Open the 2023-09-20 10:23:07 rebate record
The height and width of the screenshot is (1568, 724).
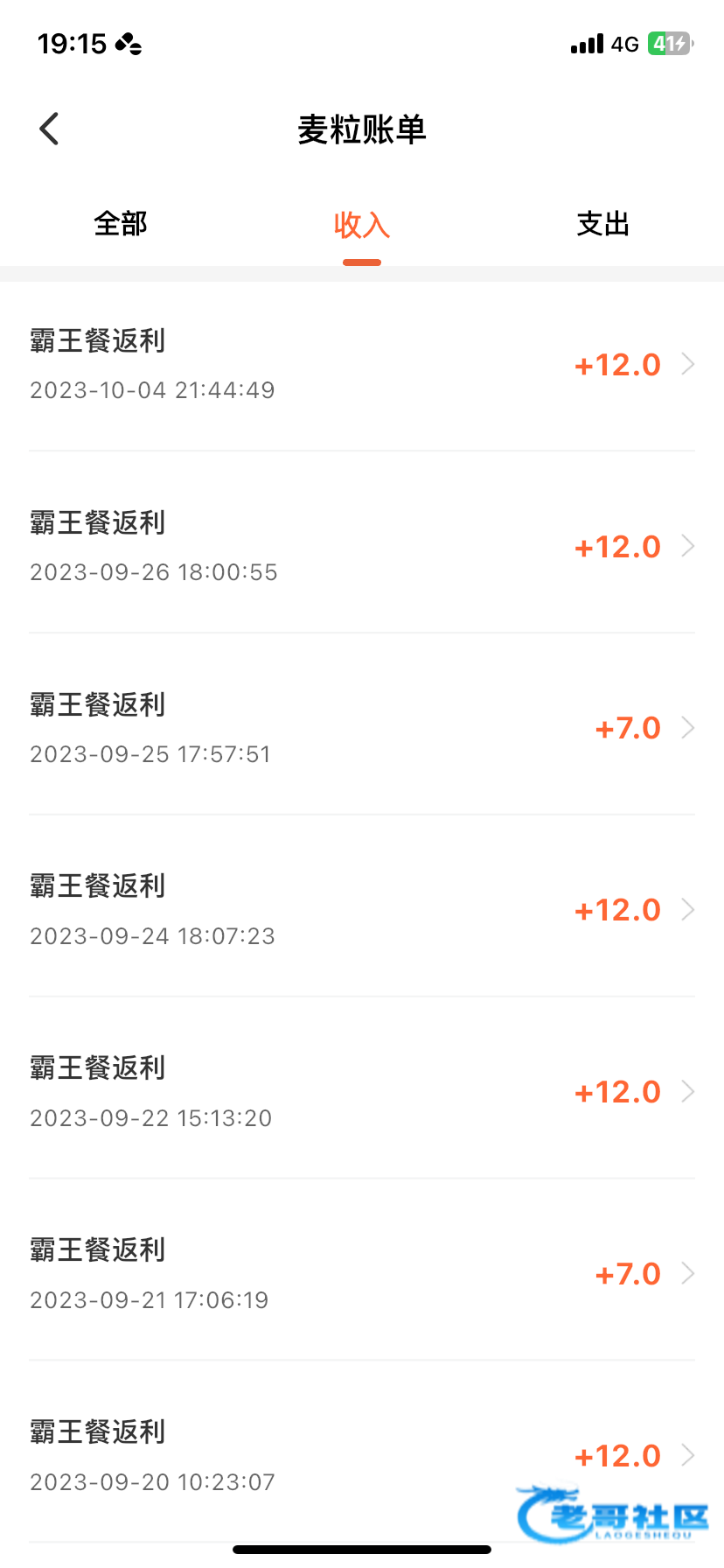click(x=362, y=1456)
